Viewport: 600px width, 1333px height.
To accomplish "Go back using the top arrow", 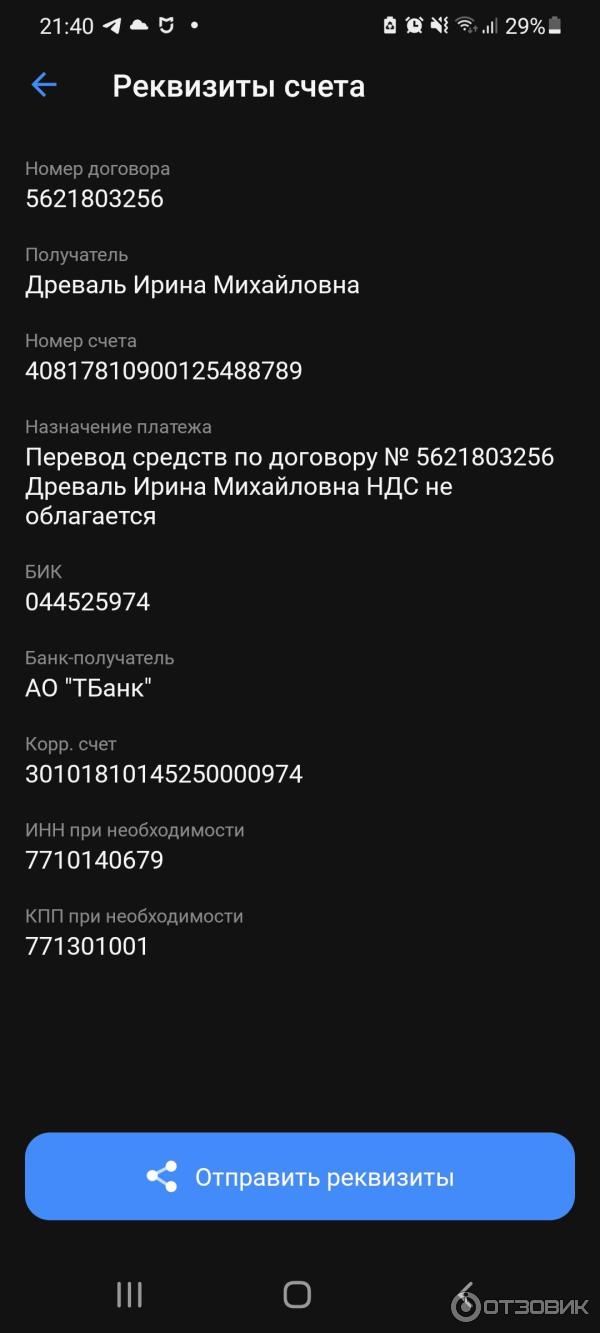I will (x=44, y=86).
